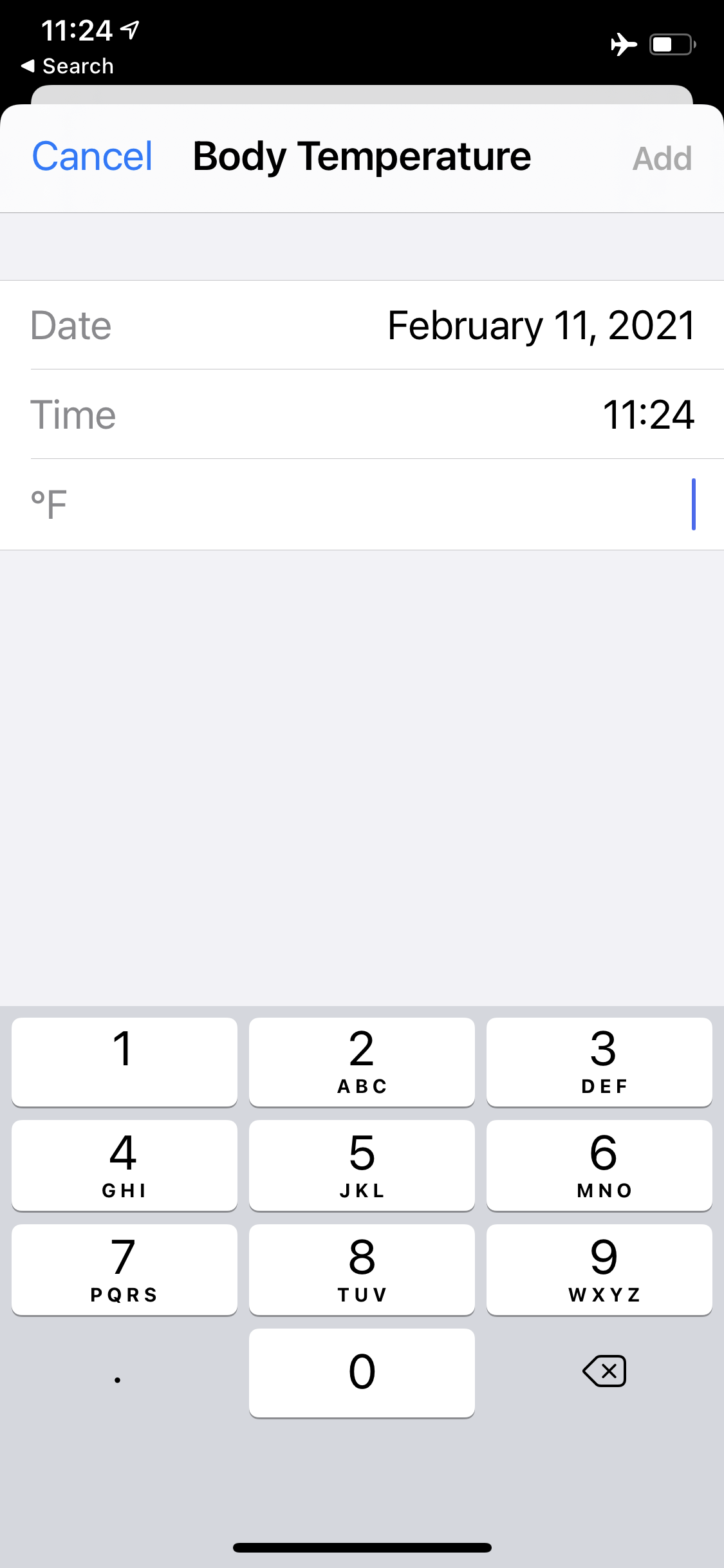Screen dimensions: 724x1568
Task: Edit the Time 11:24 row
Action: point(362,415)
